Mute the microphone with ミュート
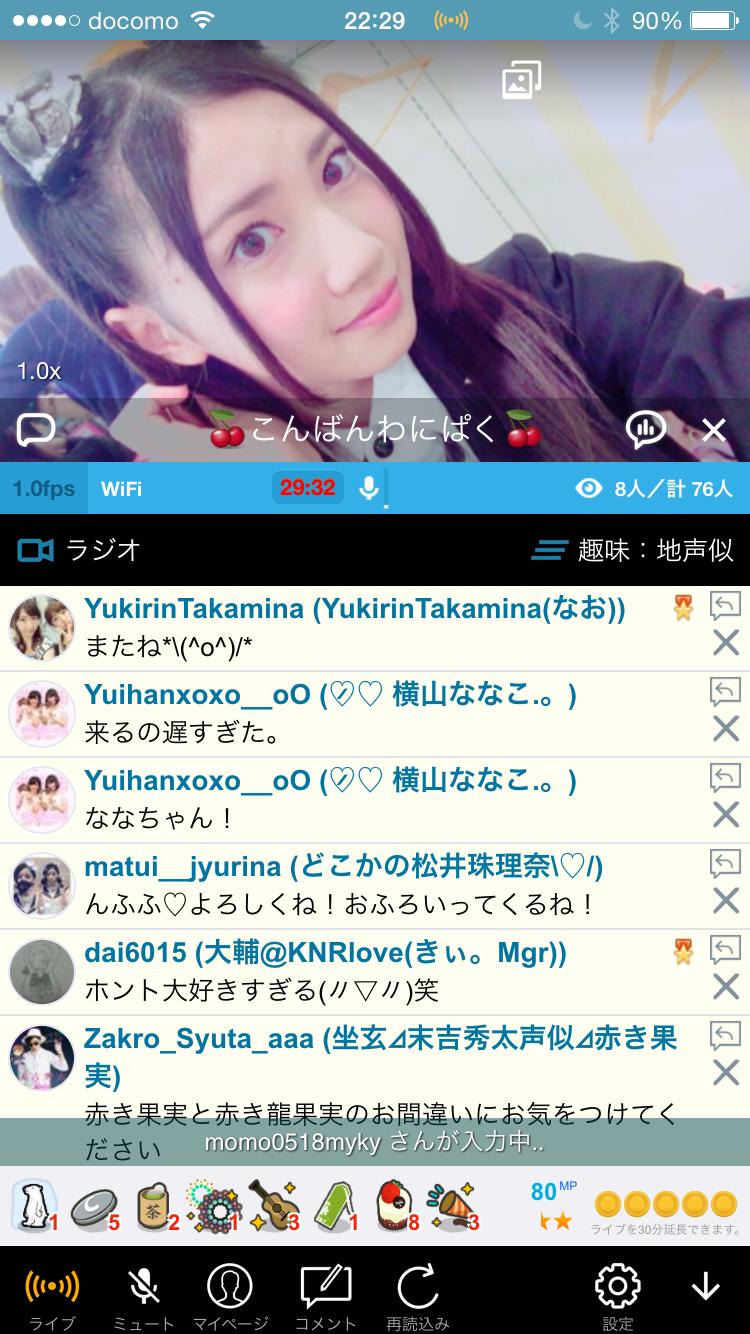 [x=143, y=1297]
